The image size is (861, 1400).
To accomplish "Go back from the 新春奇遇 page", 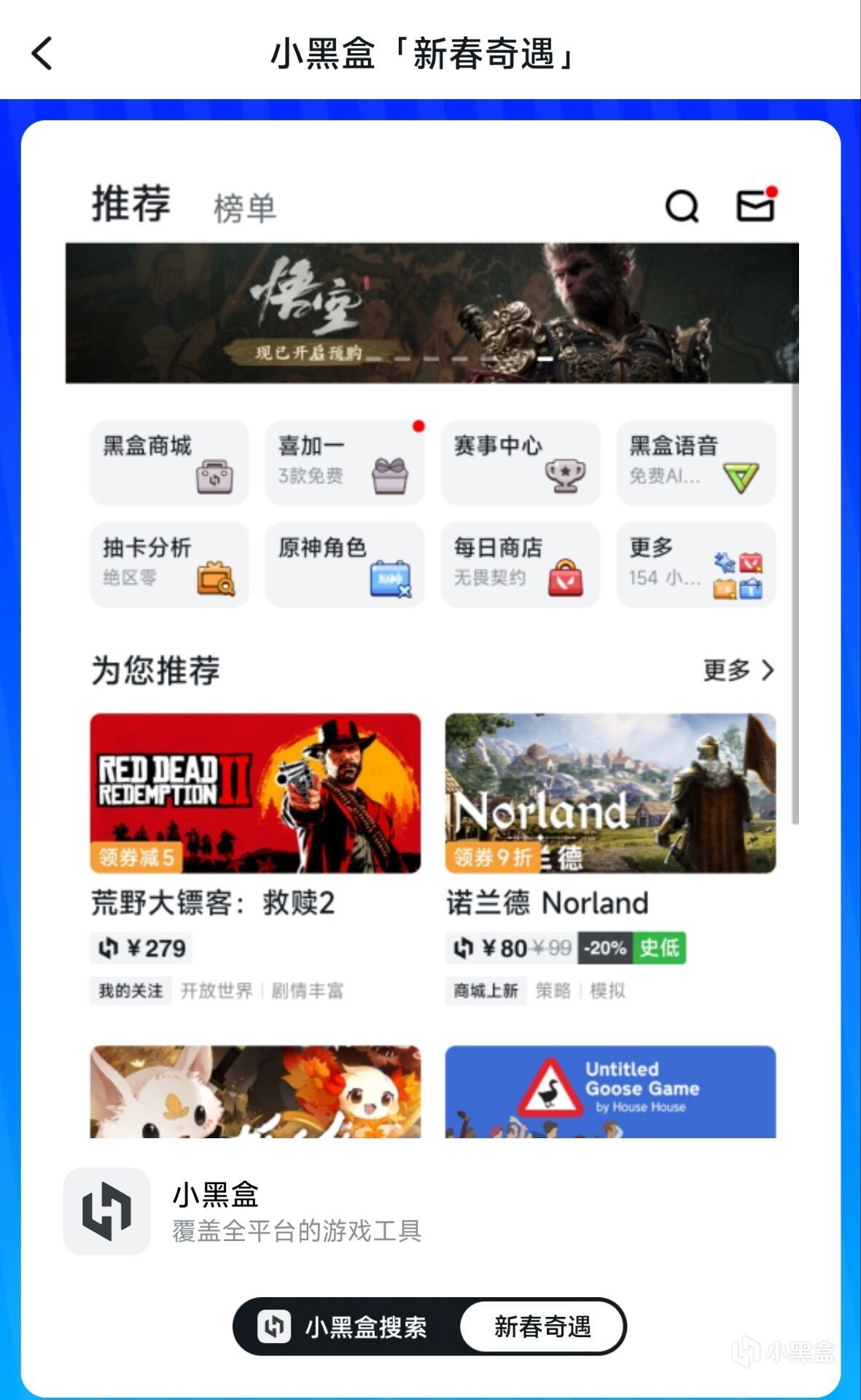I will [x=42, y=53].
